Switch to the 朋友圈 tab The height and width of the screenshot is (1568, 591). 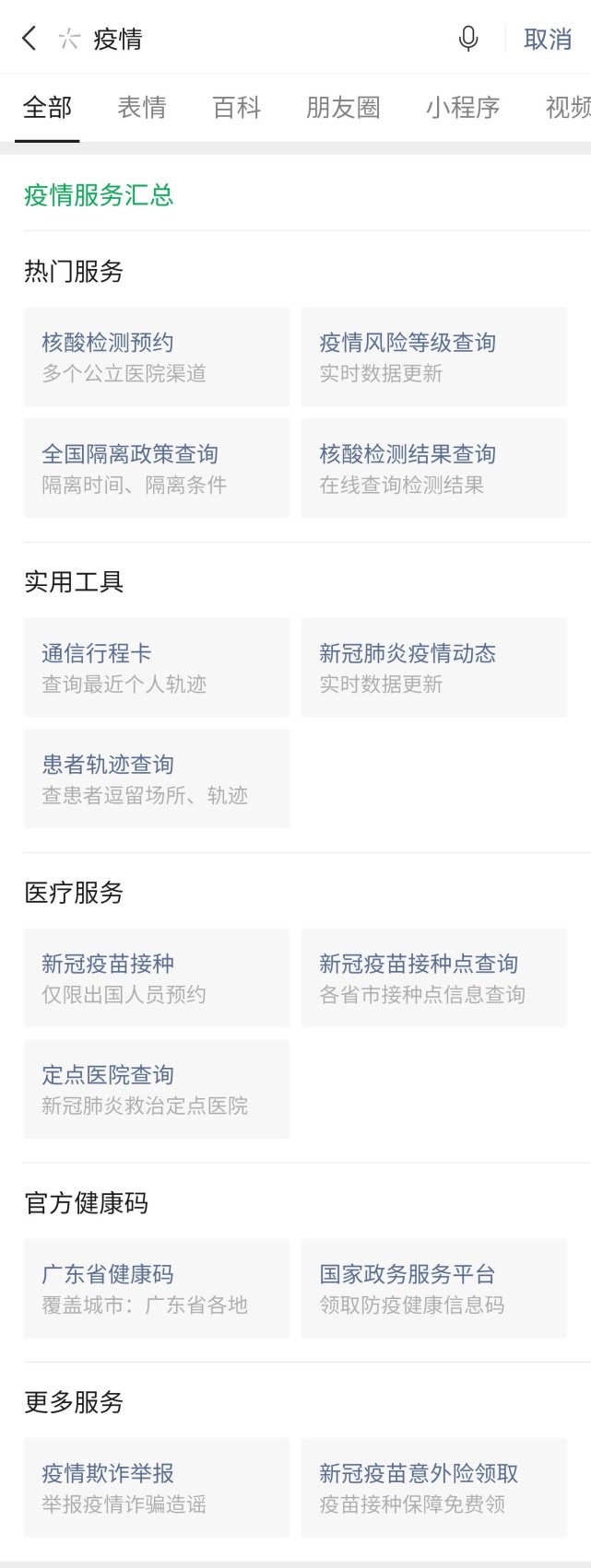coord(343,108)
